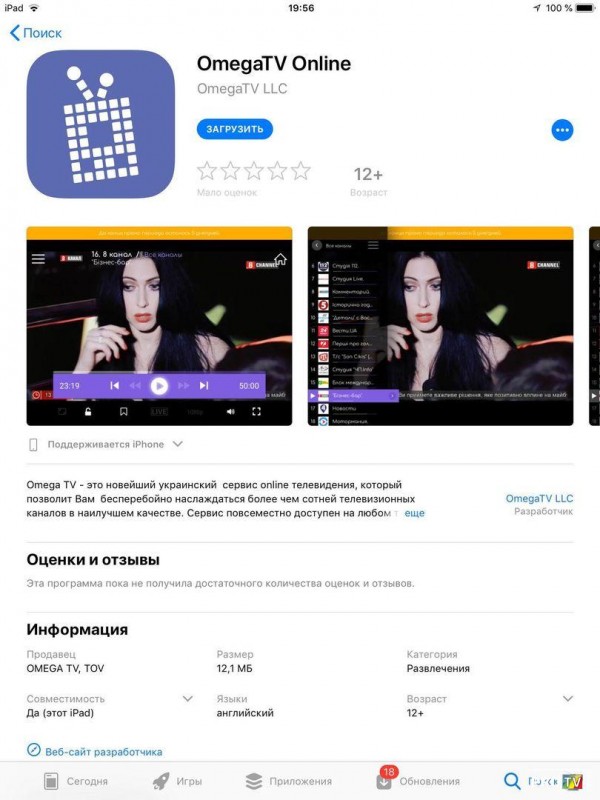
Task: Tap the ЗАГРУЗИТЬ download button
Action: [234, 129]
